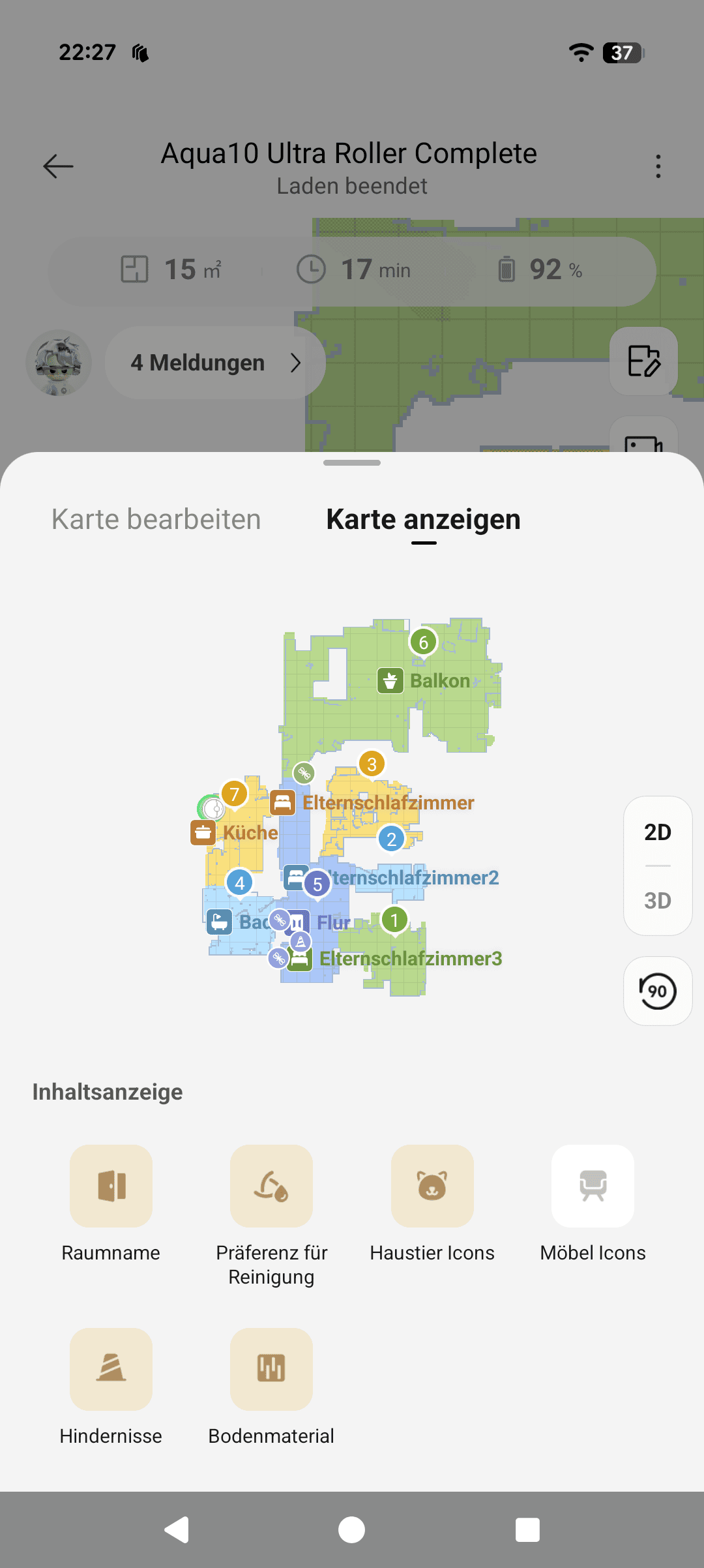Switch to the Karte bearbeiten tab
This screenshot has width=704, height=1568.
pyautogui.click(x=156, y=520)
